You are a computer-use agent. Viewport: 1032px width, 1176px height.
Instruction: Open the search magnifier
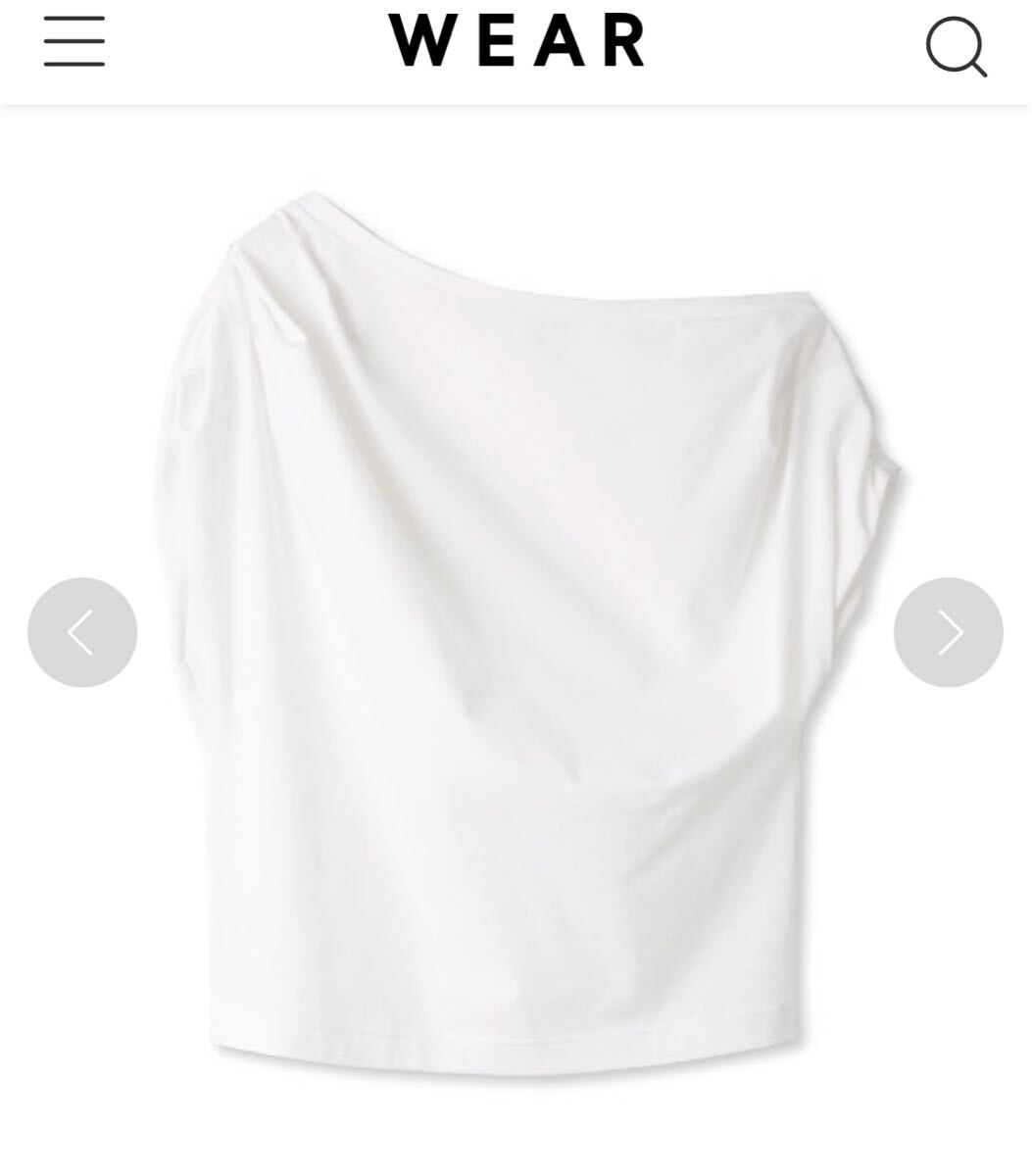click(956, 46)
